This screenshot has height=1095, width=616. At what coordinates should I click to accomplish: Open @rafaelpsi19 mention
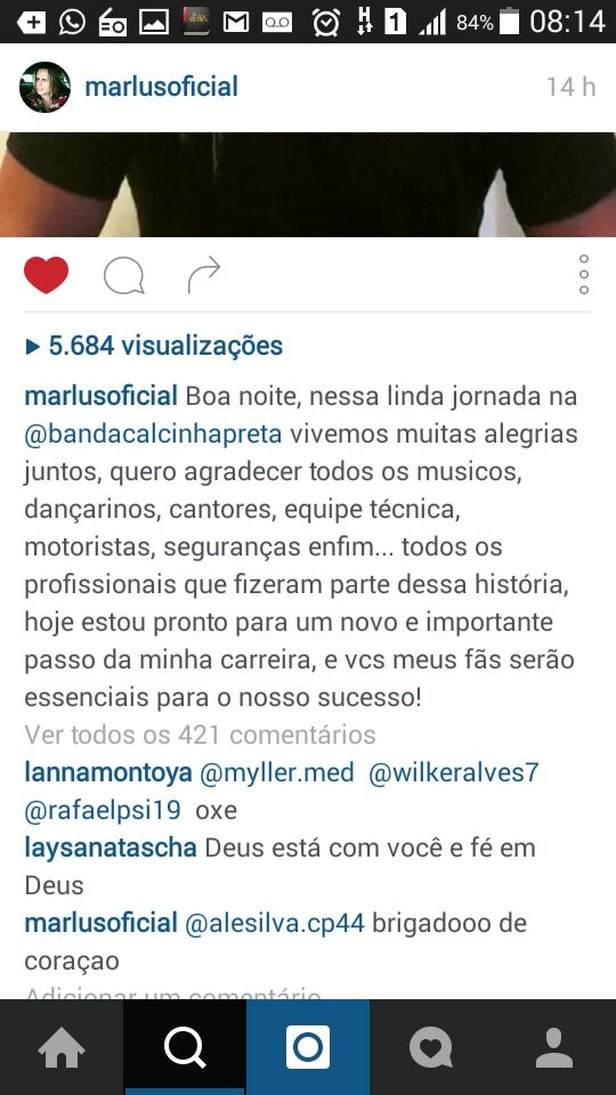click(x=105, y=810)
